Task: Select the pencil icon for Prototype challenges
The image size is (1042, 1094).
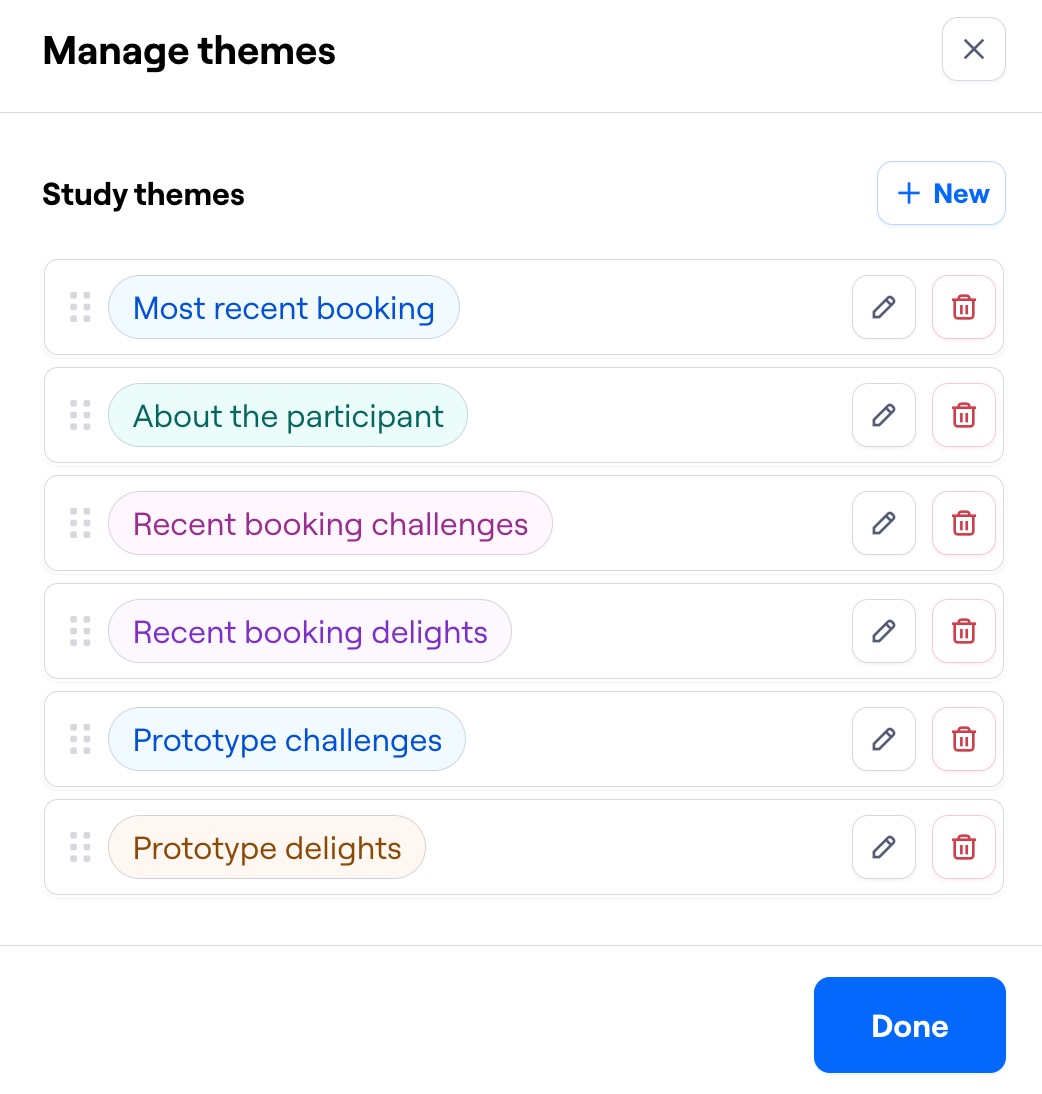Action: point(884,739)
